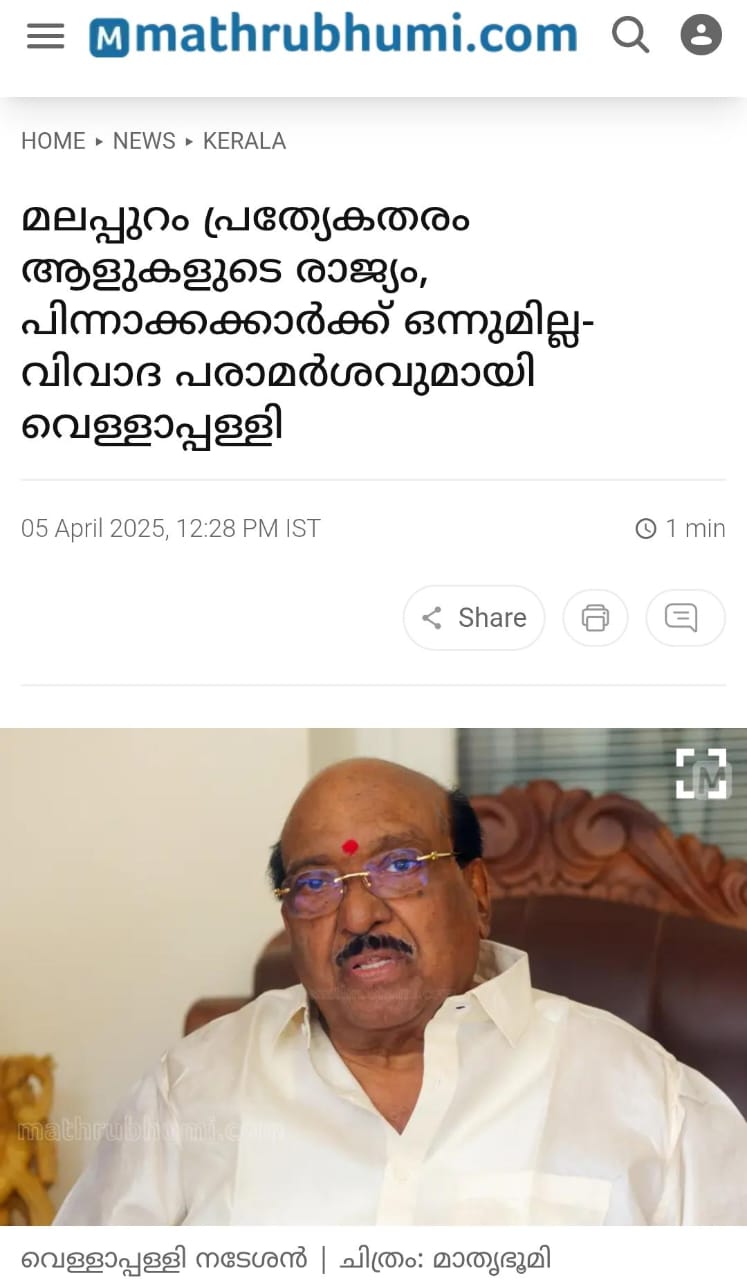Go to HOME breadcrumb
This screenshot has width=747, height=1280.
pyautogui.click(x=53, y=141)
